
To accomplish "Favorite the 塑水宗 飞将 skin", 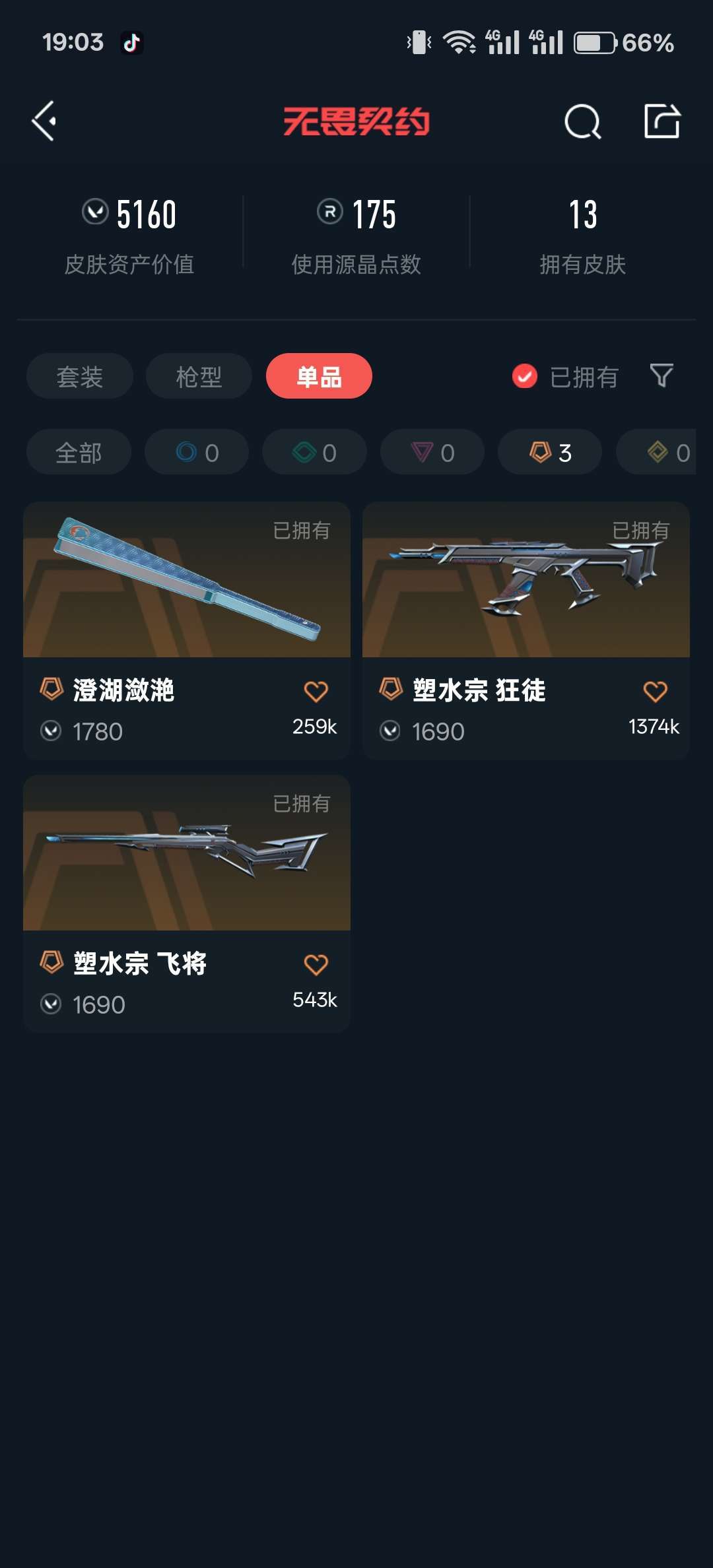I will 316,964.
